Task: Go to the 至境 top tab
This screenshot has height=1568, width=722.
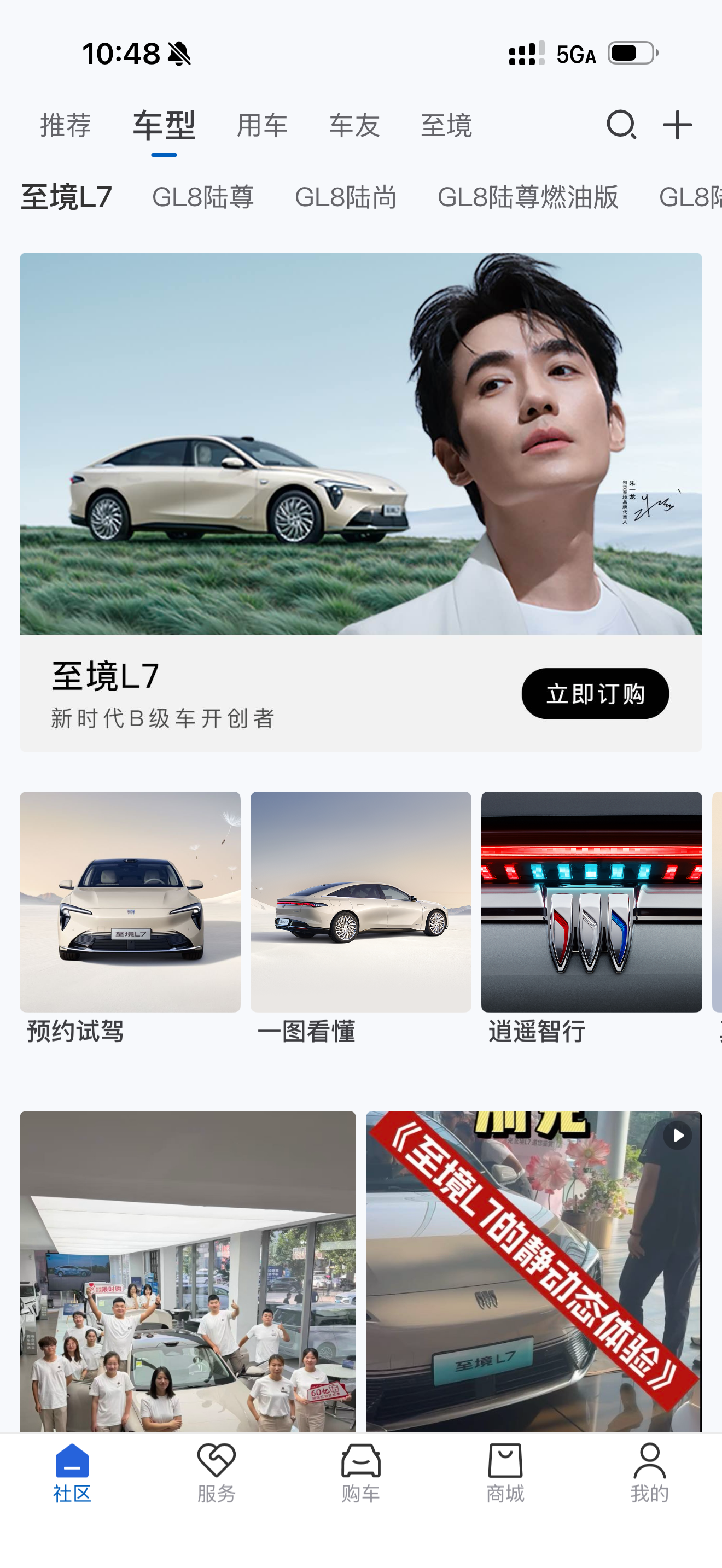Action: coord(446,126)
